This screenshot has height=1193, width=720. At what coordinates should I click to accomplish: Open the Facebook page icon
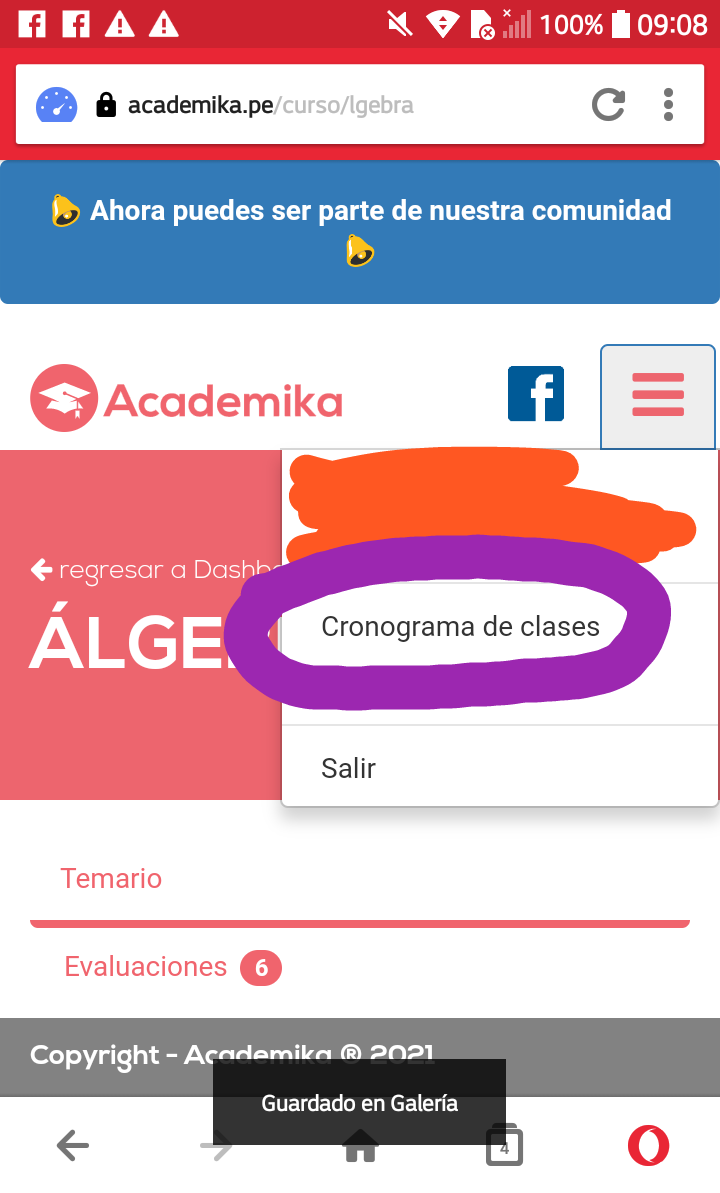(536, 394)
